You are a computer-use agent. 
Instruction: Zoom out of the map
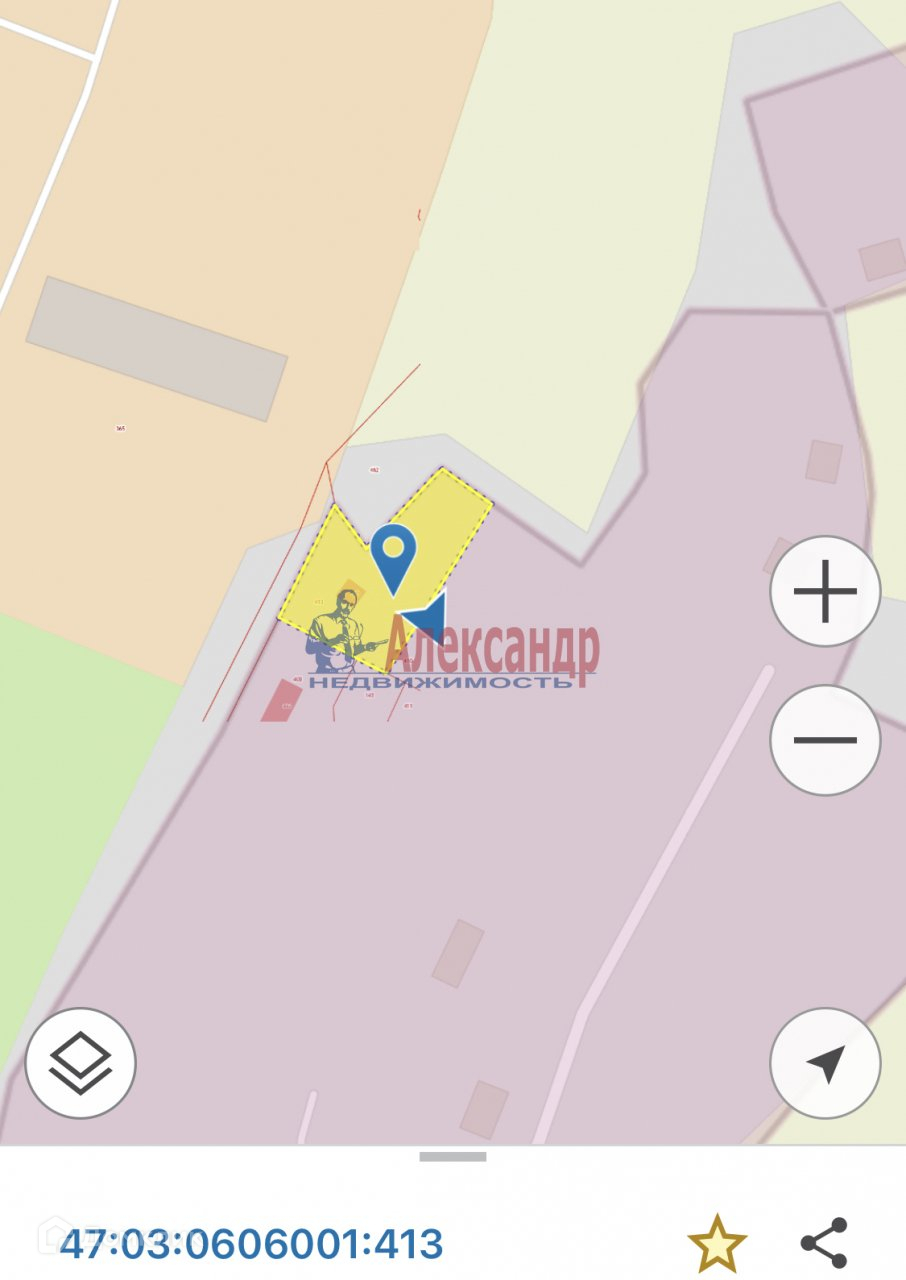click(825, 740)
